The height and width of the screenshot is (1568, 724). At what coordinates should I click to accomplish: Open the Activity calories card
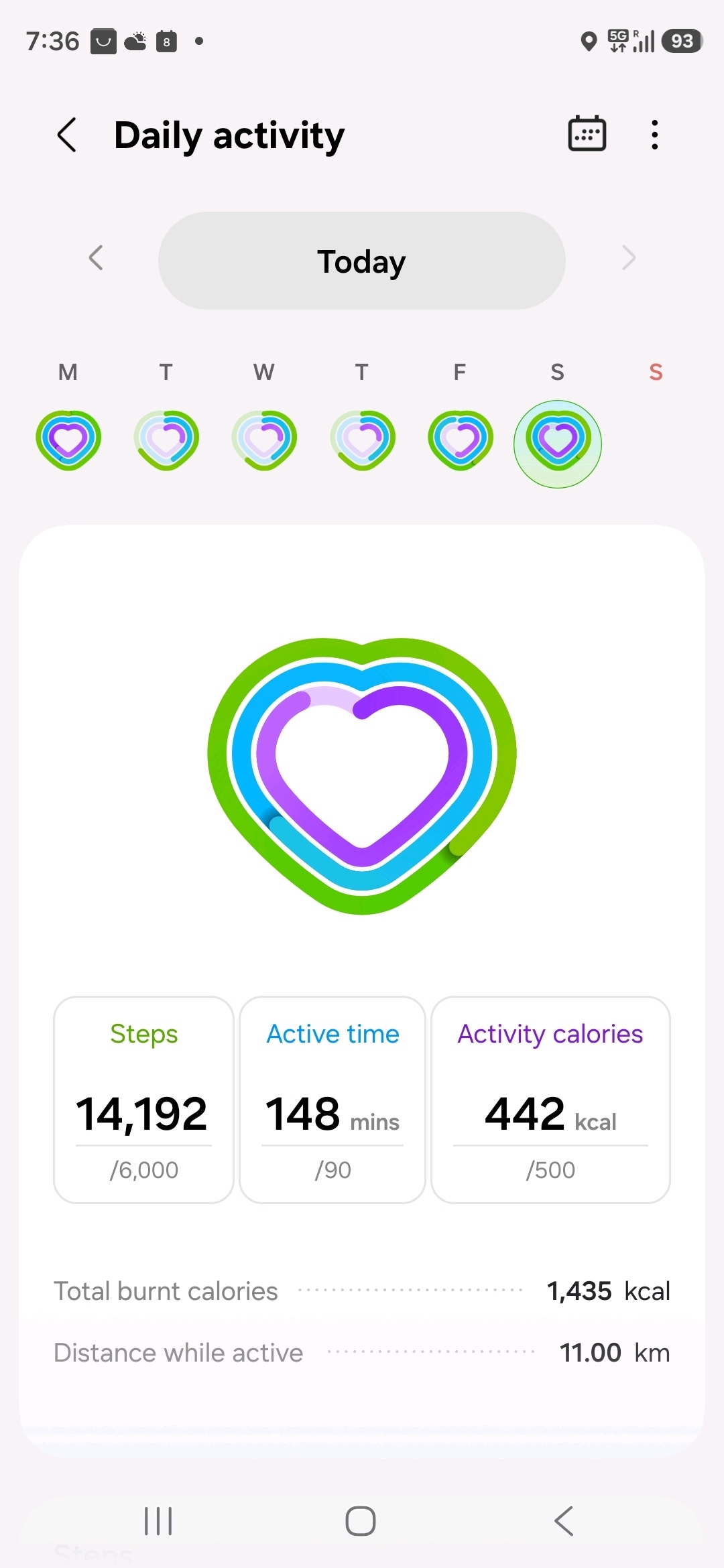550,1100
